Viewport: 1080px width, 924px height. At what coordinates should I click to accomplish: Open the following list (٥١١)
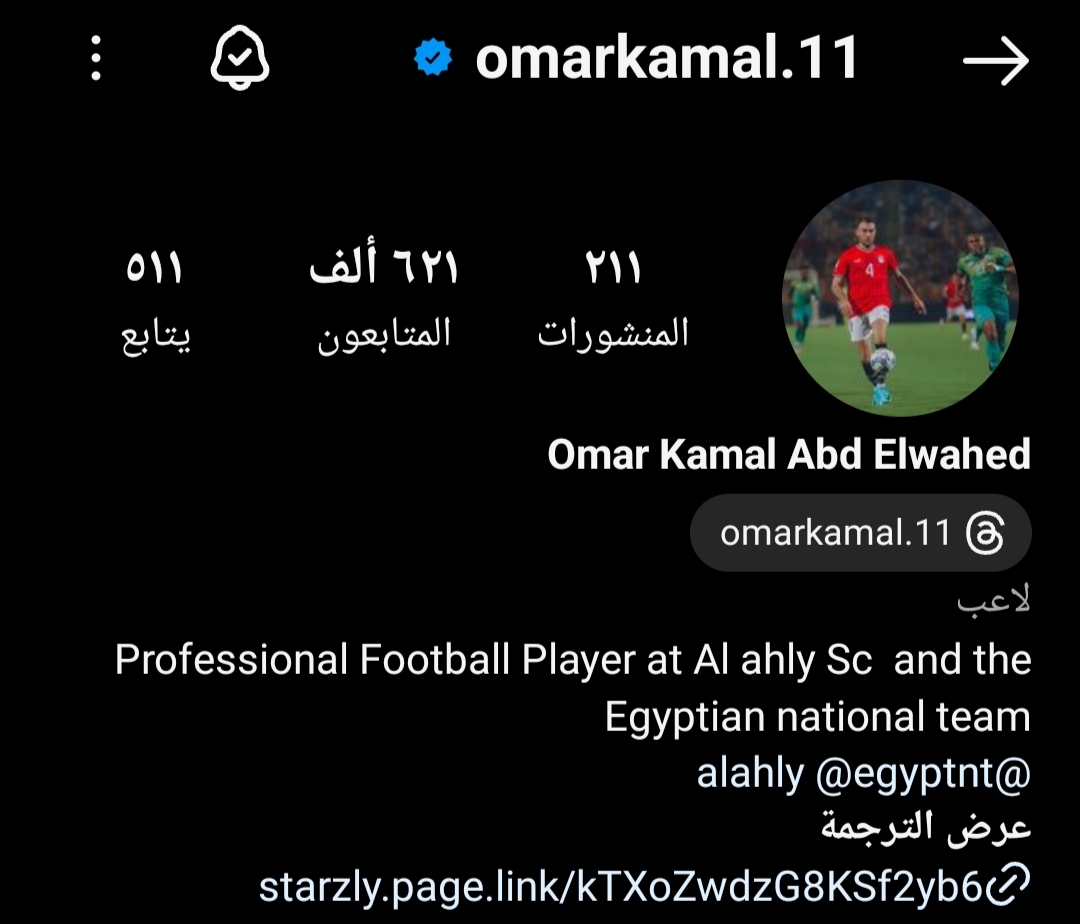click(155, 298)
